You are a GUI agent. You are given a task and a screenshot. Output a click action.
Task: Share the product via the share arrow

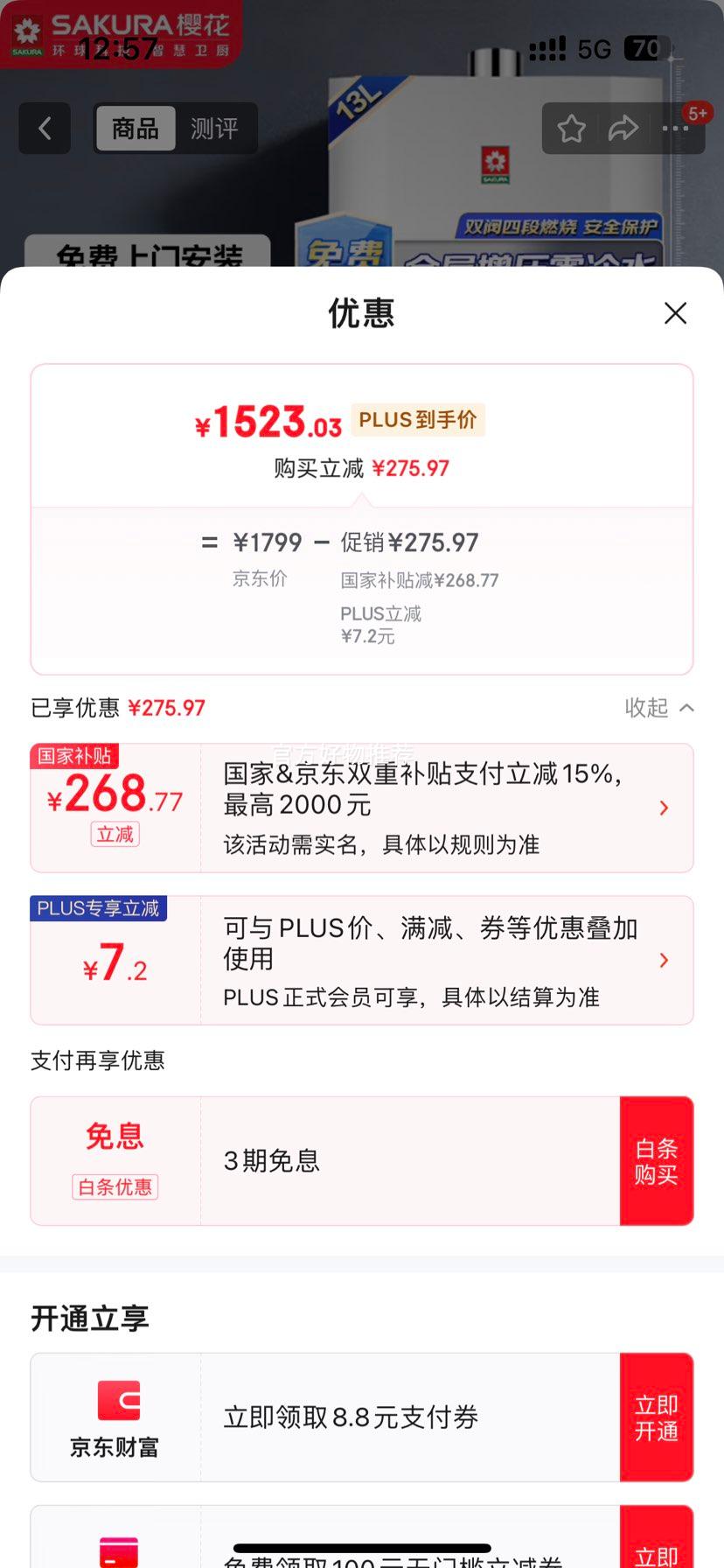click(623, 129)
